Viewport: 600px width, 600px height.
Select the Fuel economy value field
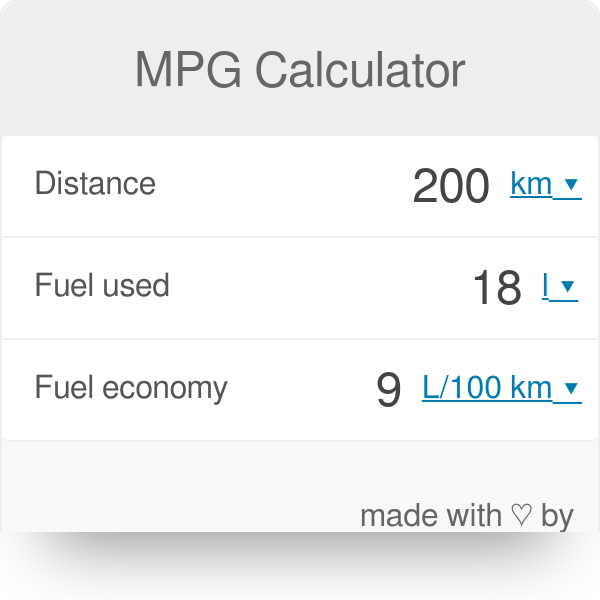click(388, 389)
